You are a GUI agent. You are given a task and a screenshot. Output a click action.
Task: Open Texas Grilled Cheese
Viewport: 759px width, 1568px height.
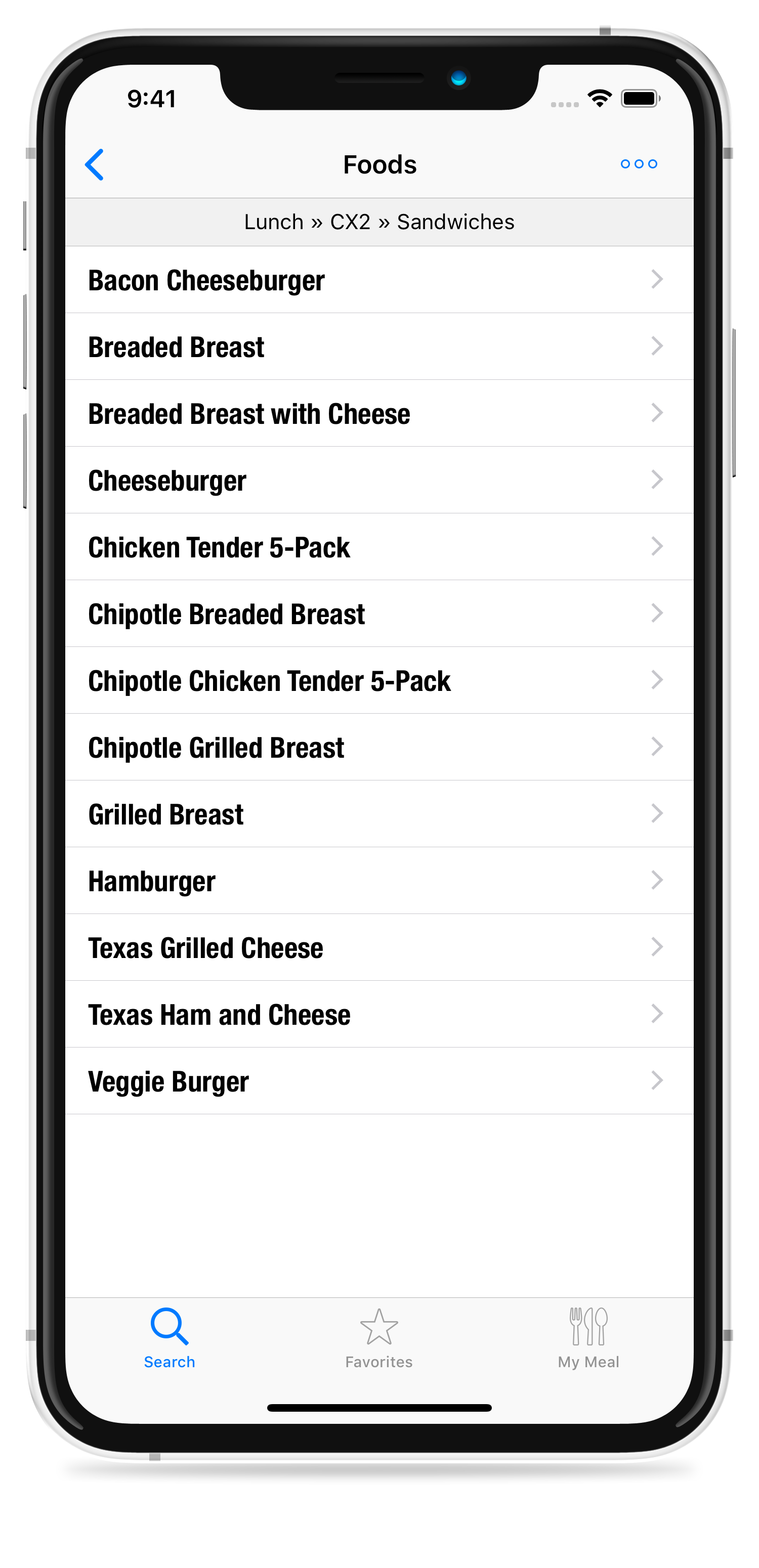[x=378, y=948]
